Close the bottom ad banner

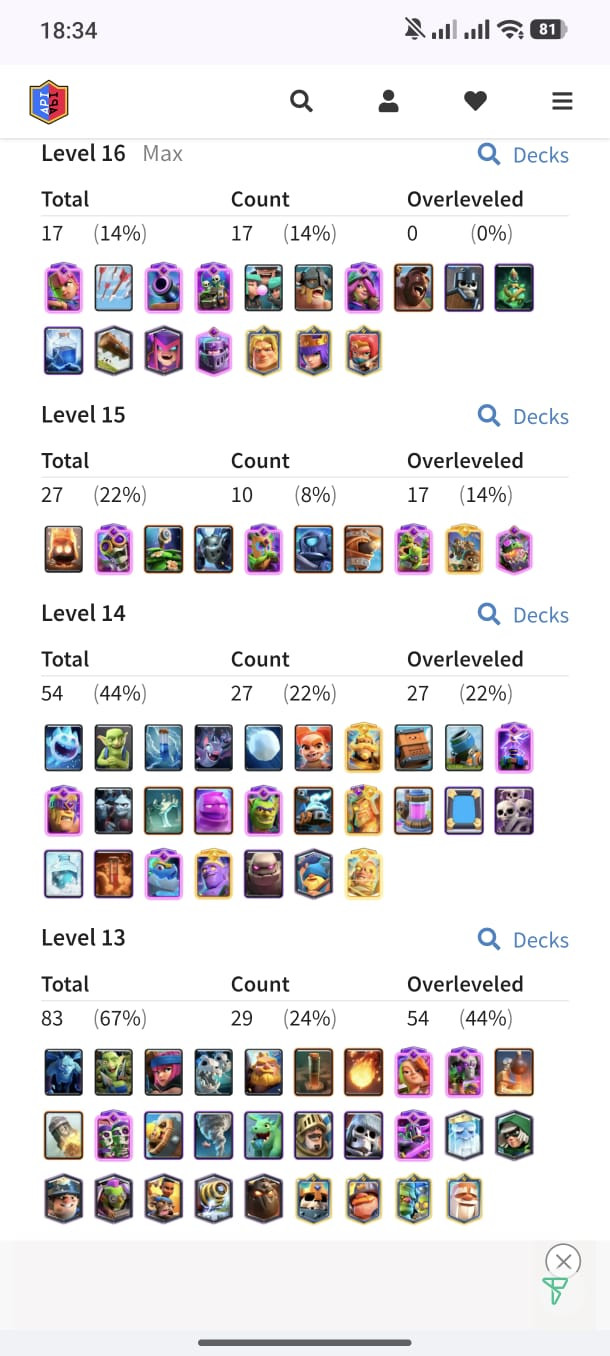(563, 1261)
